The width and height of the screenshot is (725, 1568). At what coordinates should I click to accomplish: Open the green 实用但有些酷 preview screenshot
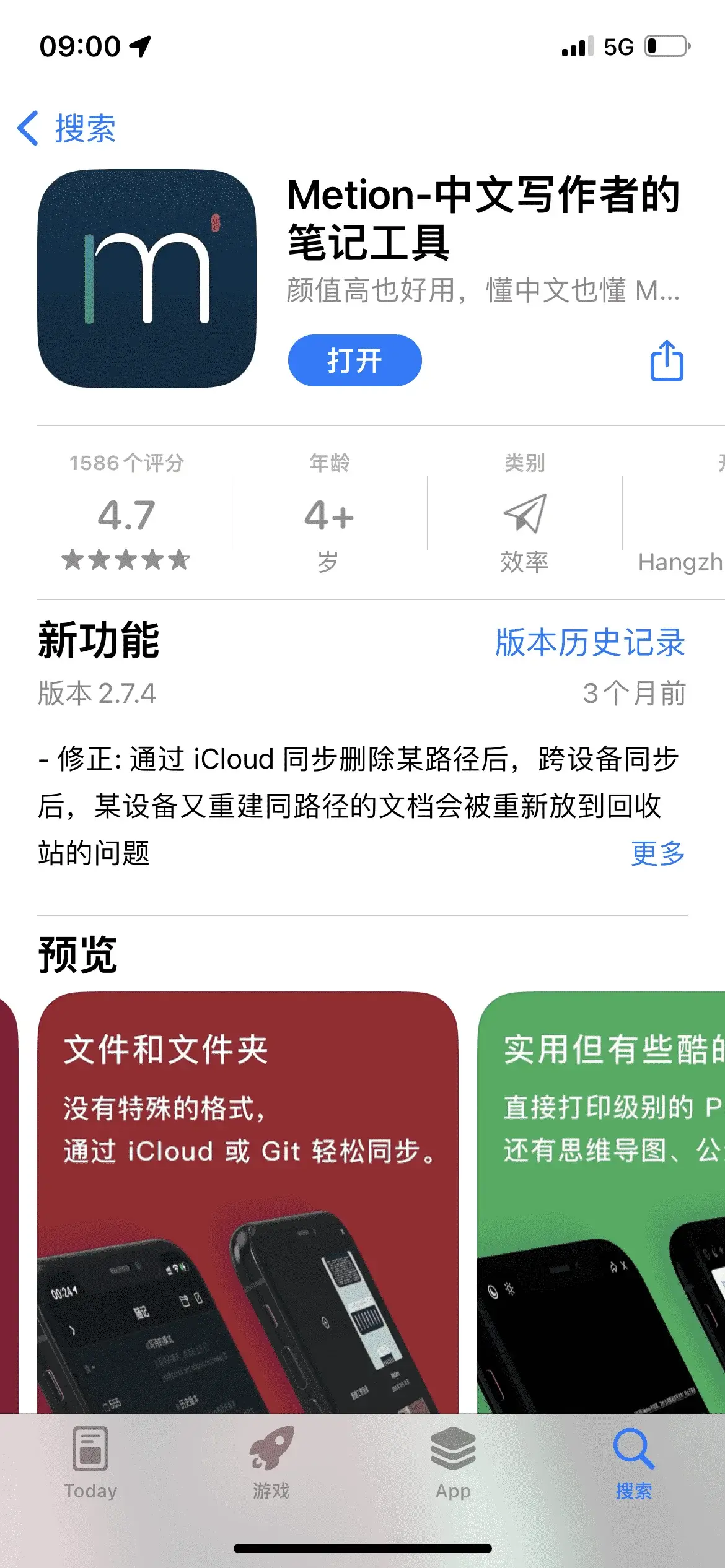point(601,1202)
